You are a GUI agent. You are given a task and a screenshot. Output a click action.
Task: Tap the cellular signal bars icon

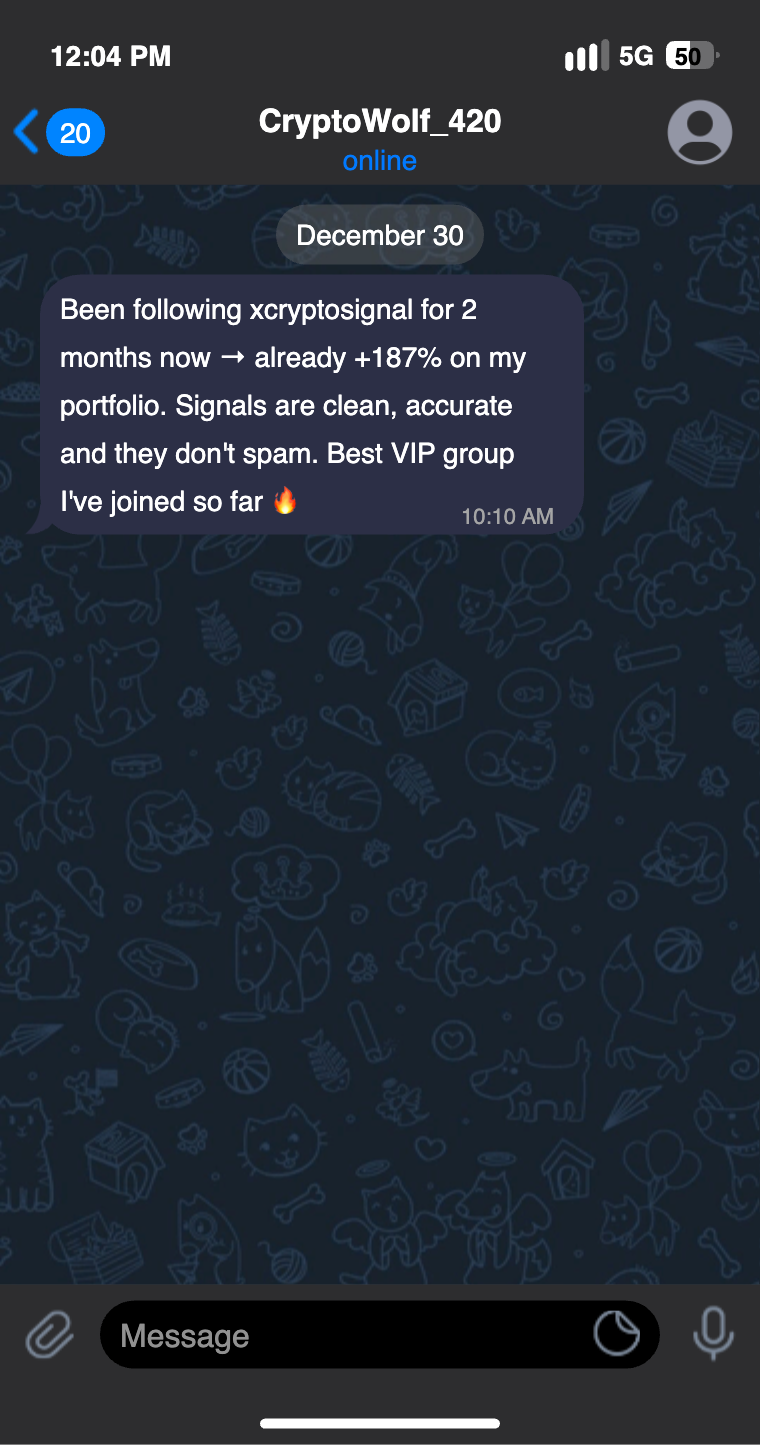586,56
